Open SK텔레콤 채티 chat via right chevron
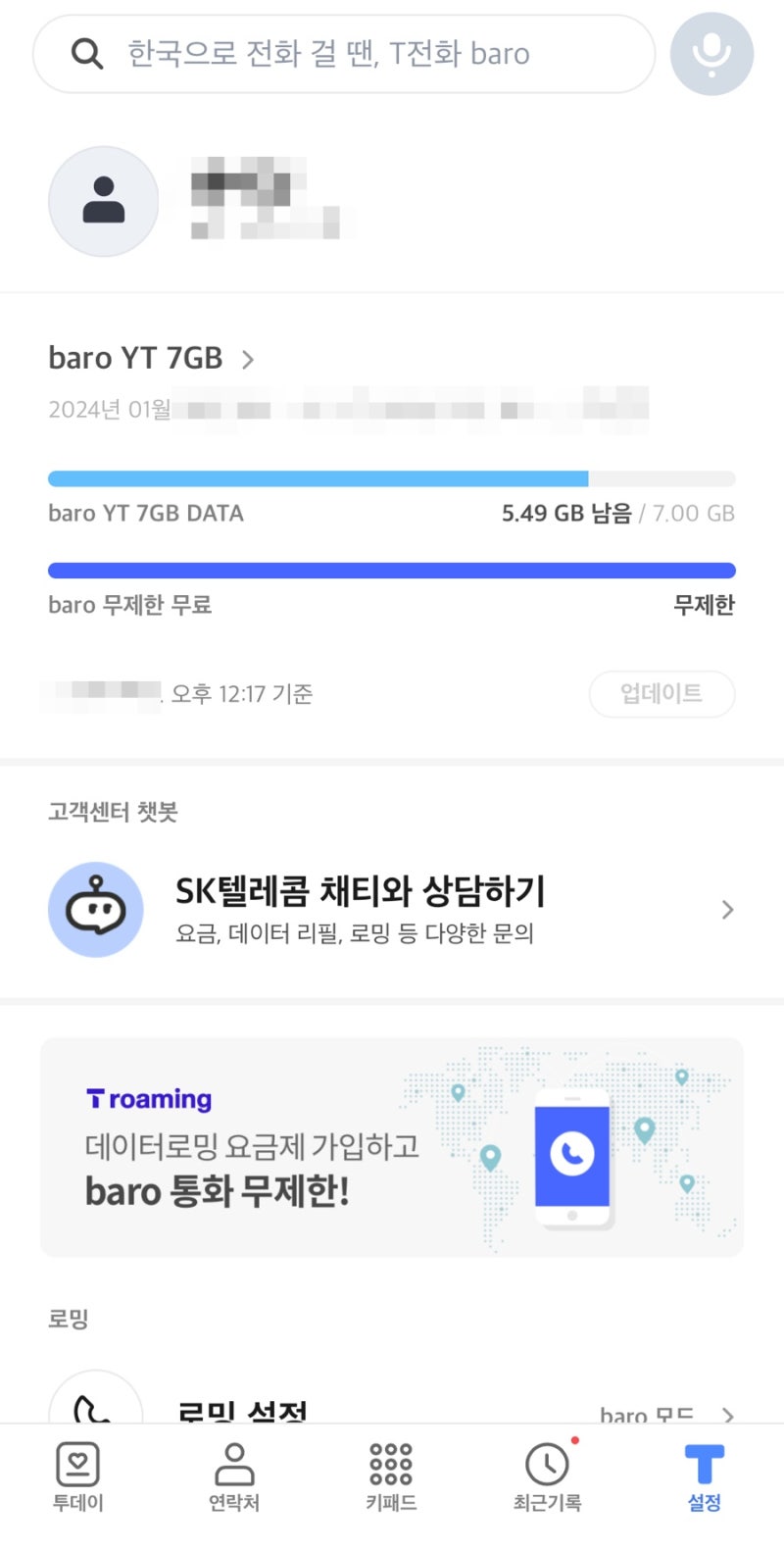The image size is (784, 1550). pyautogui.click(x=727, y=909)
